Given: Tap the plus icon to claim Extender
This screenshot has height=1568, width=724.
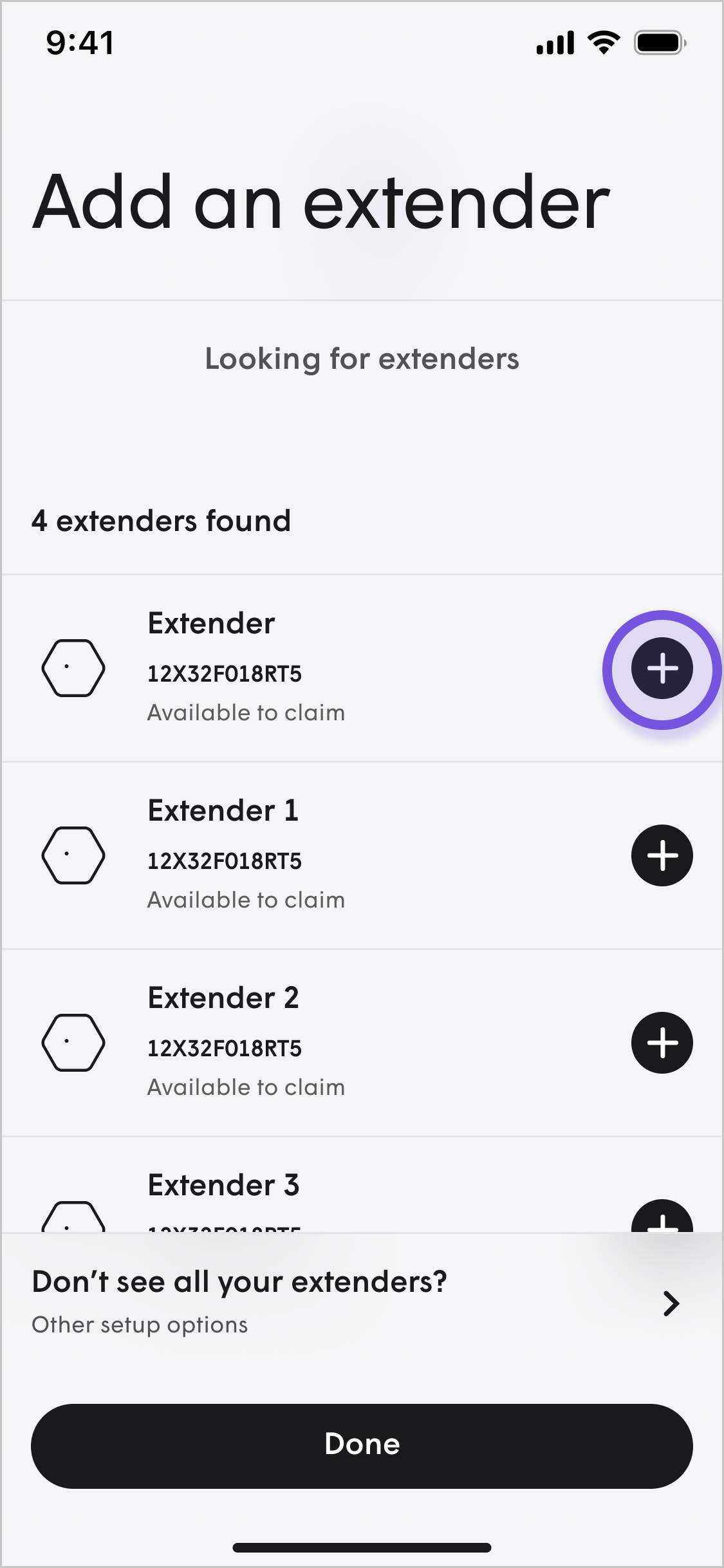Looking at the screenshot, I should tap(662, 669).
